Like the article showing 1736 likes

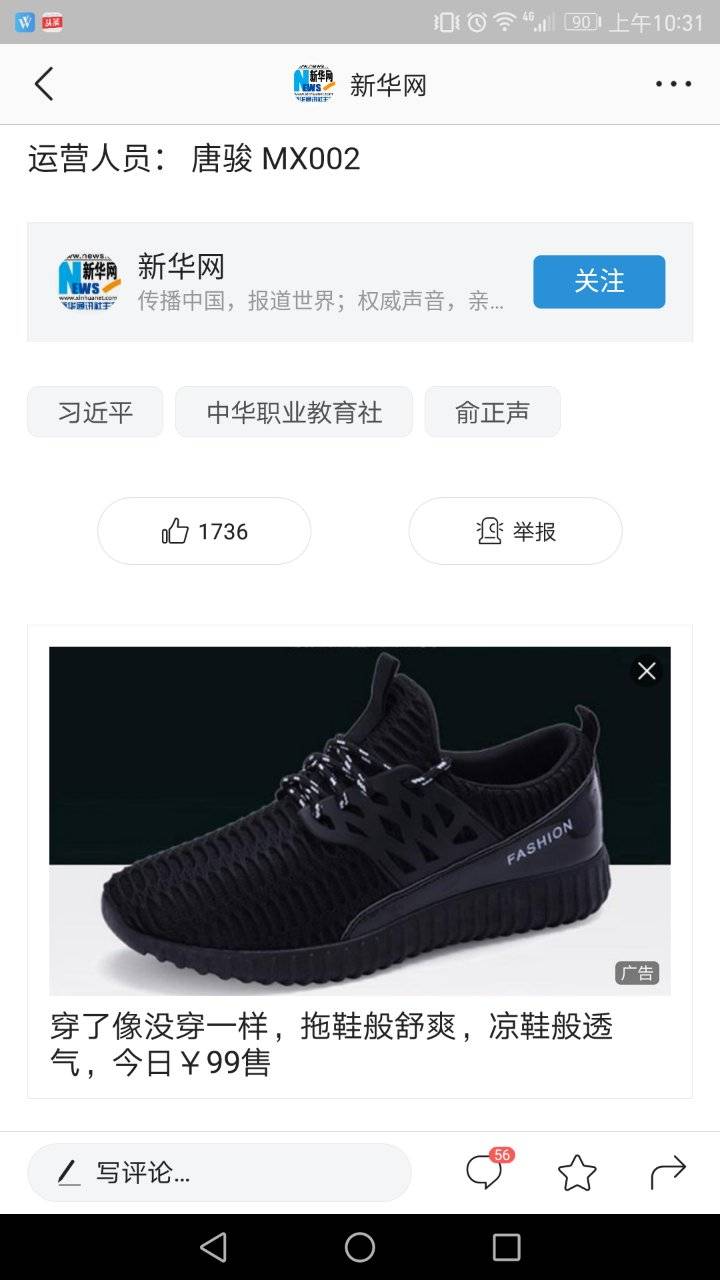(x=204, y=531)
